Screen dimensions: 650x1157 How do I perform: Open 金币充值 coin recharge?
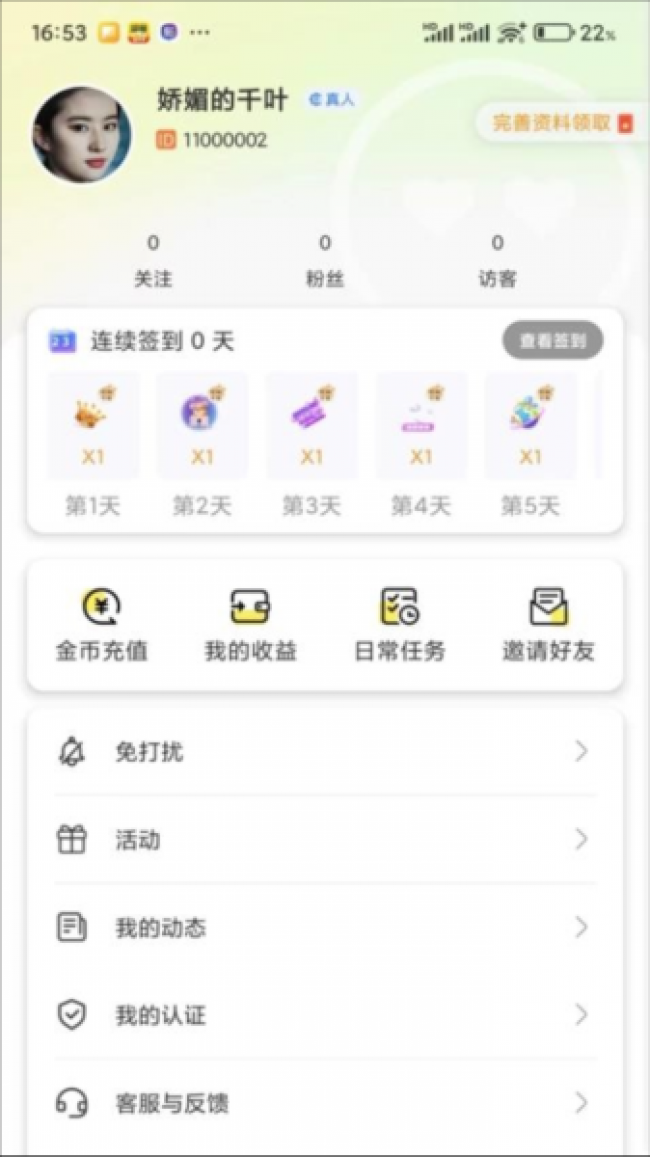pyautogui.click(x=102, y=626)
